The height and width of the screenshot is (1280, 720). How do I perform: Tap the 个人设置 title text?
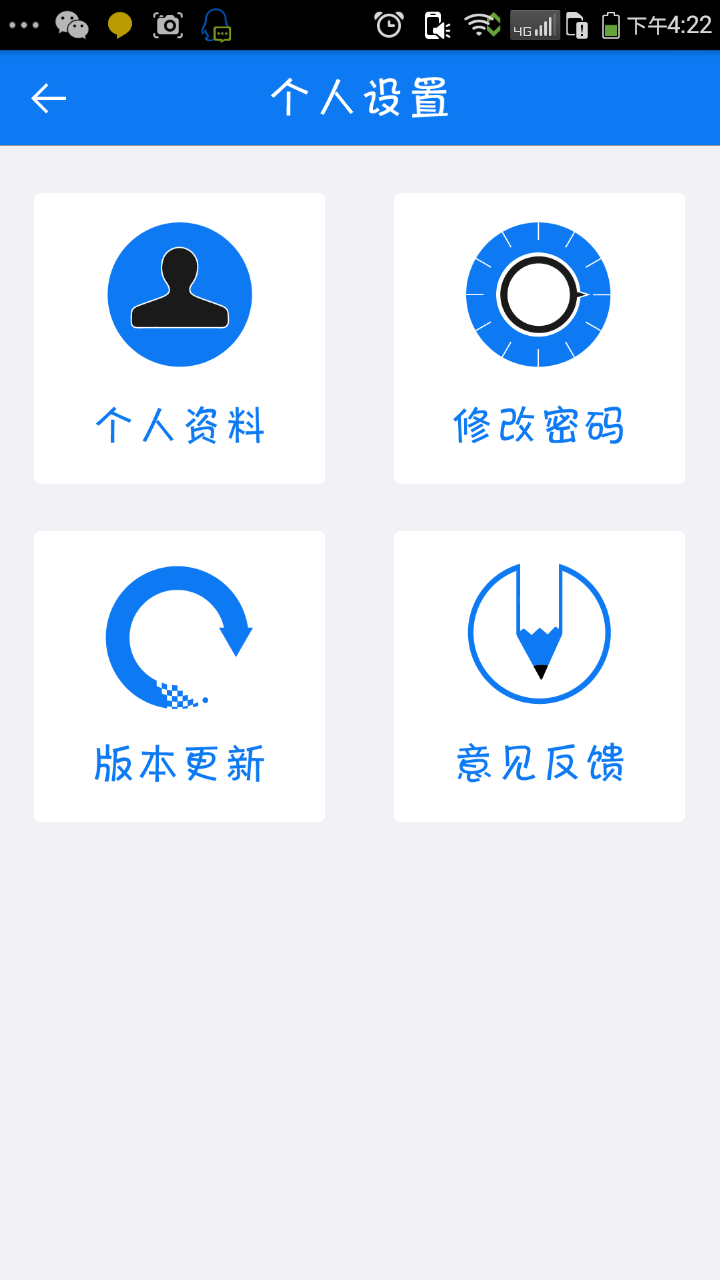(x=360, y=97)
